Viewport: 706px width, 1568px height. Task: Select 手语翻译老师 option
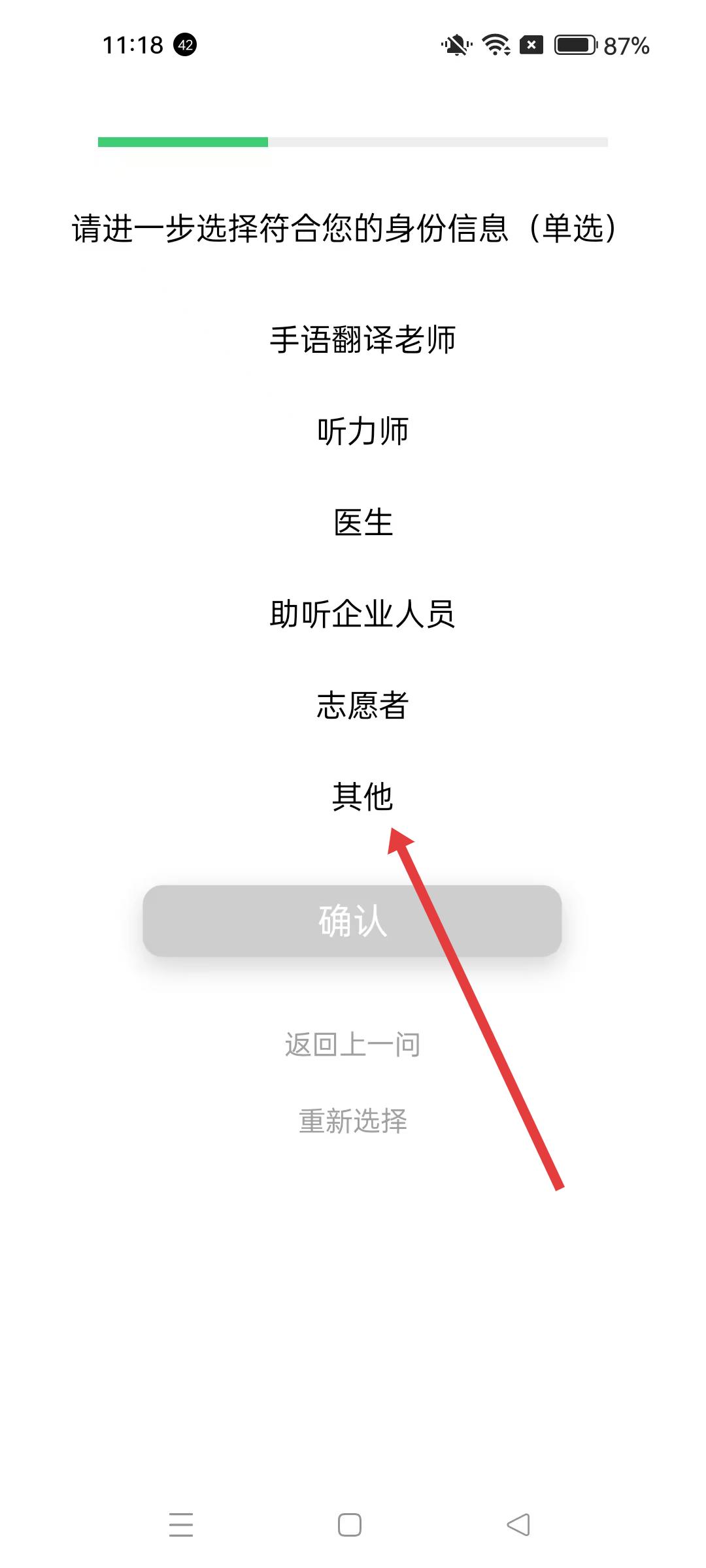click(362, 340)
